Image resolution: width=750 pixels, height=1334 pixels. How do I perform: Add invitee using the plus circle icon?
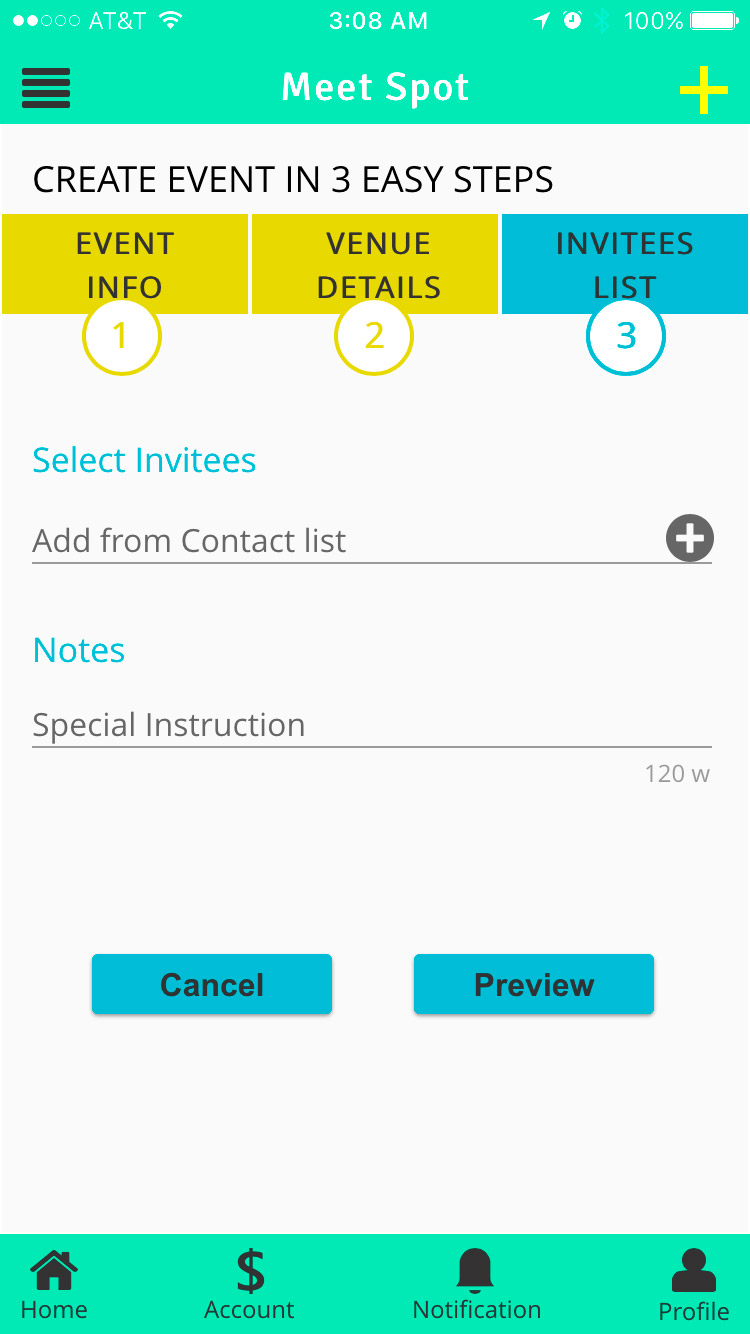pyautogui.click(x=690, y=538)
